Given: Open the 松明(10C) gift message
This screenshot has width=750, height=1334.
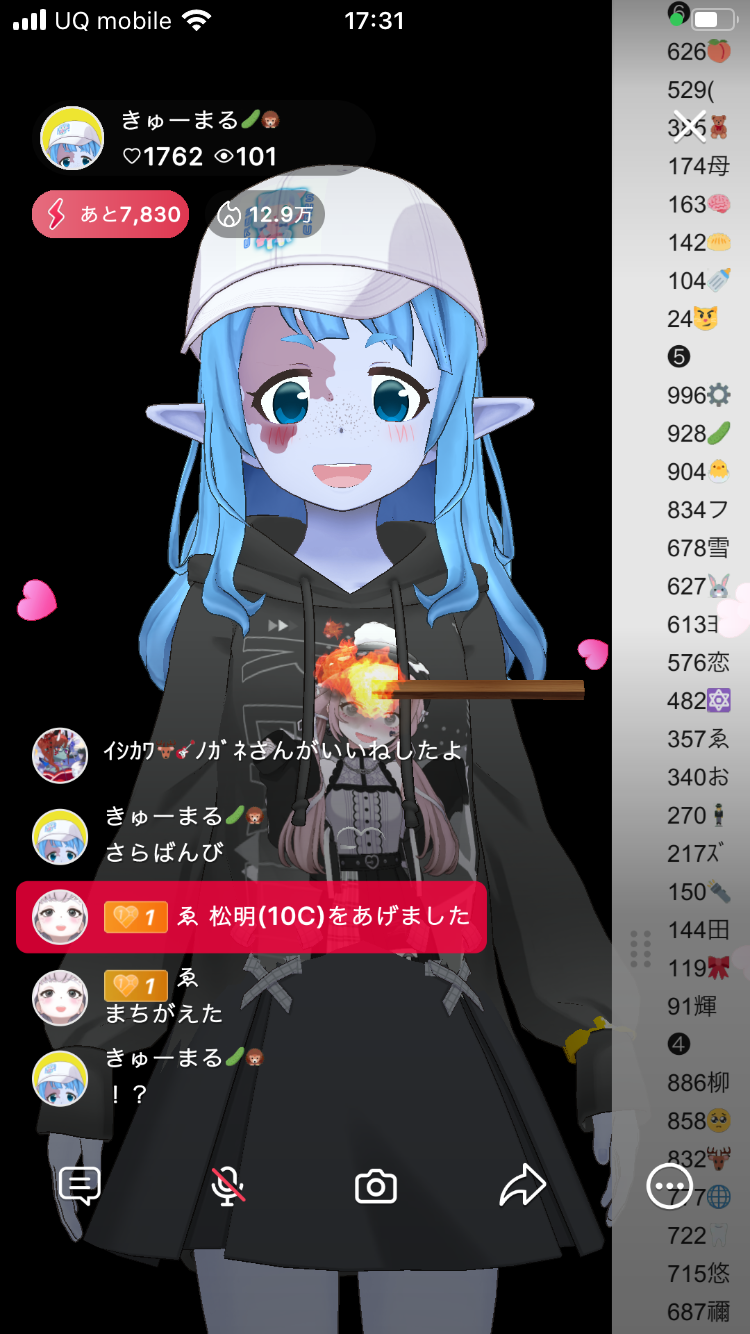Looking at the screenshot, I should [x=252, y=916].
